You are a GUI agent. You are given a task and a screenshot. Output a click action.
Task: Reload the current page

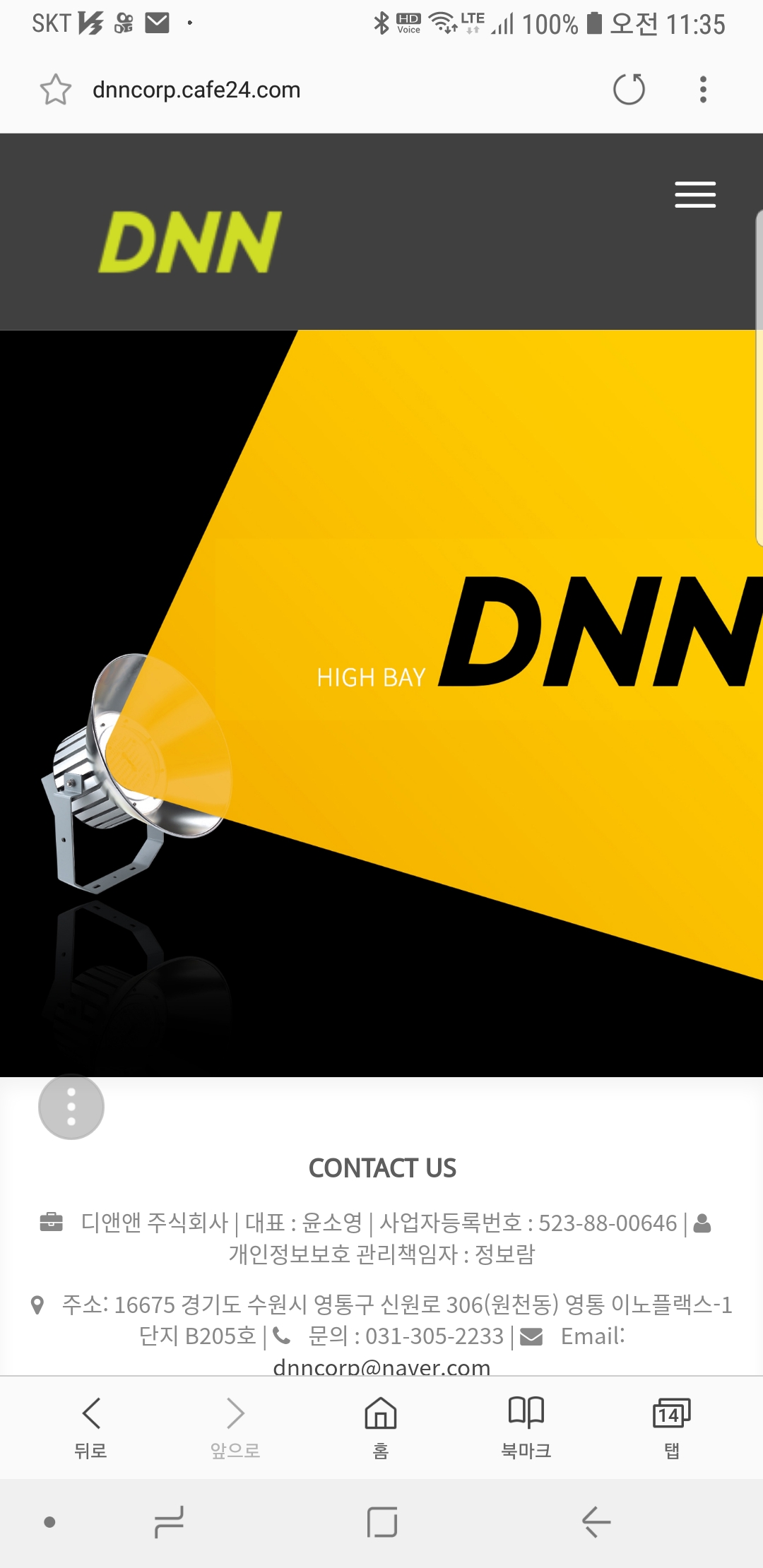(629, 90)
